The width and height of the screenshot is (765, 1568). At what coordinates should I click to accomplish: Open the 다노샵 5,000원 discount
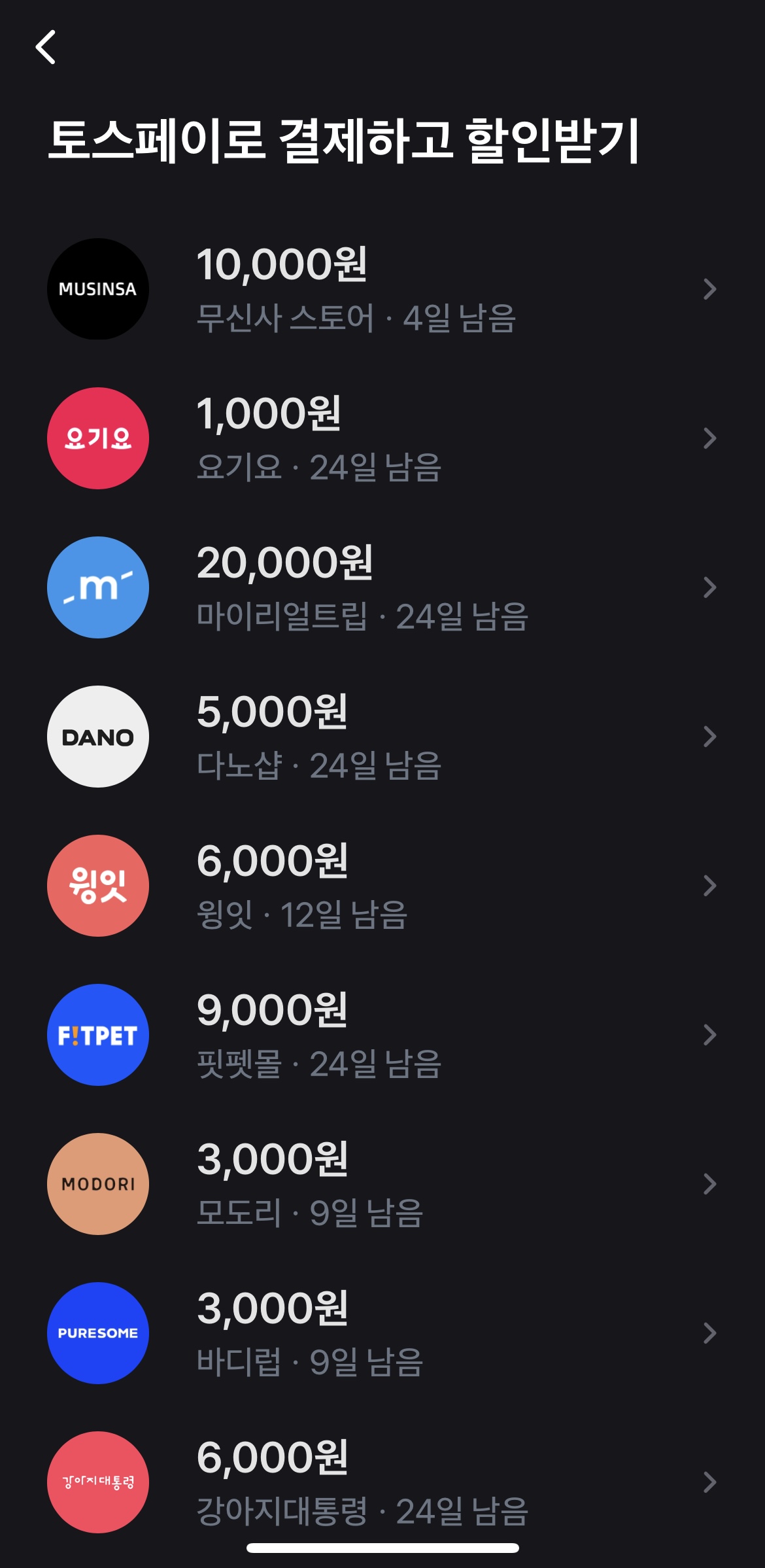pyautogui.click(x=382, y=737)
